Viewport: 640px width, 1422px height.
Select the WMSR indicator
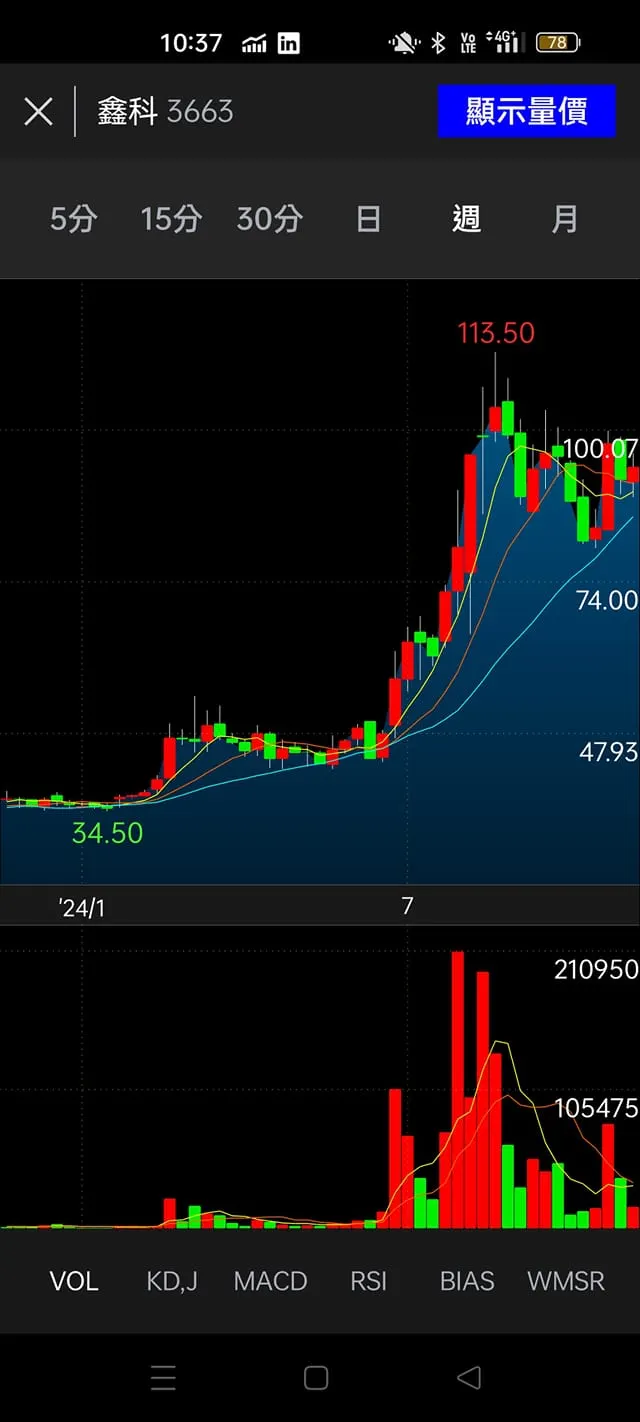[x=566, y=1281]
